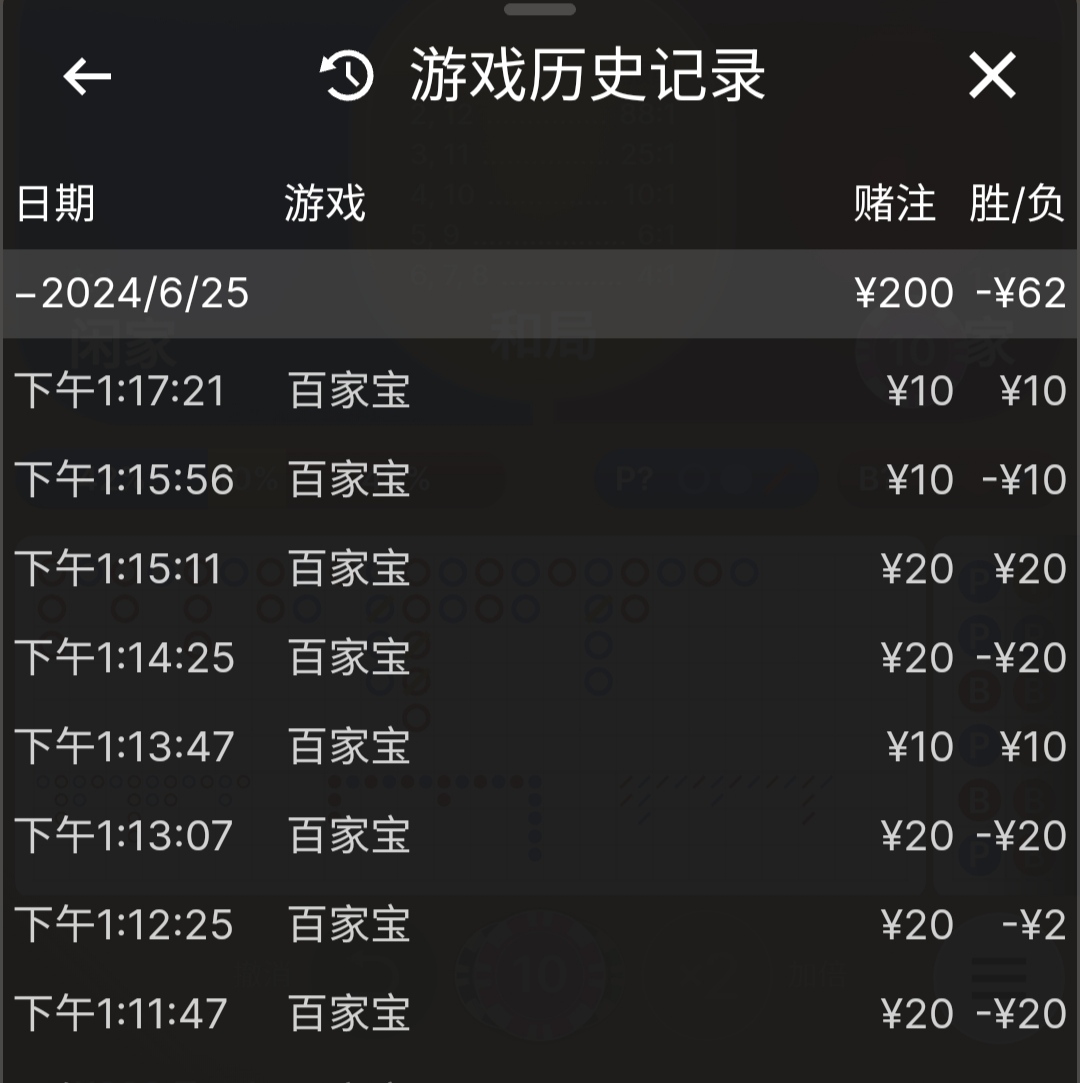Image resolution: width=1080 pixels, height=1083 pixels.
Task: Go back using the left arrow
Action: click(87, 77)
